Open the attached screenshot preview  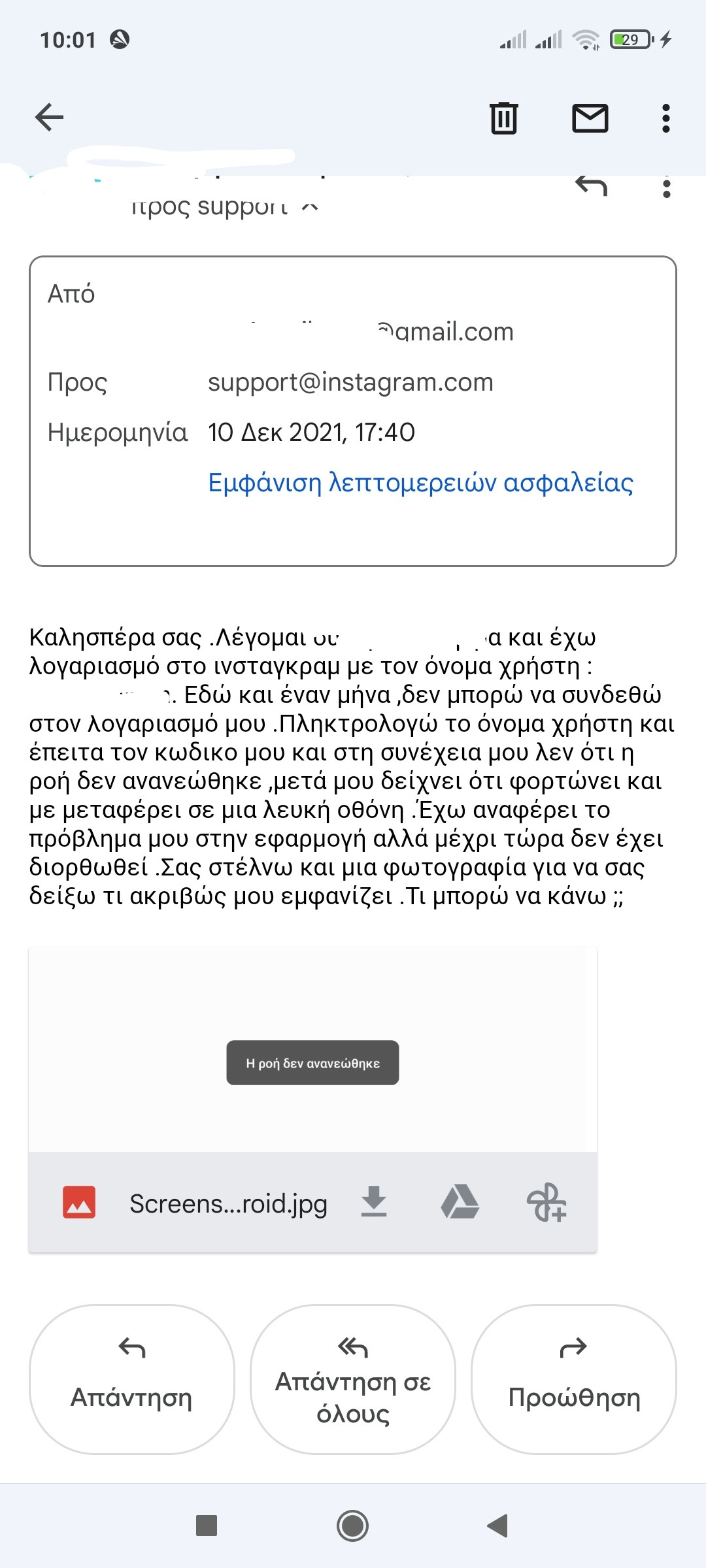(x=312, y=1049)
